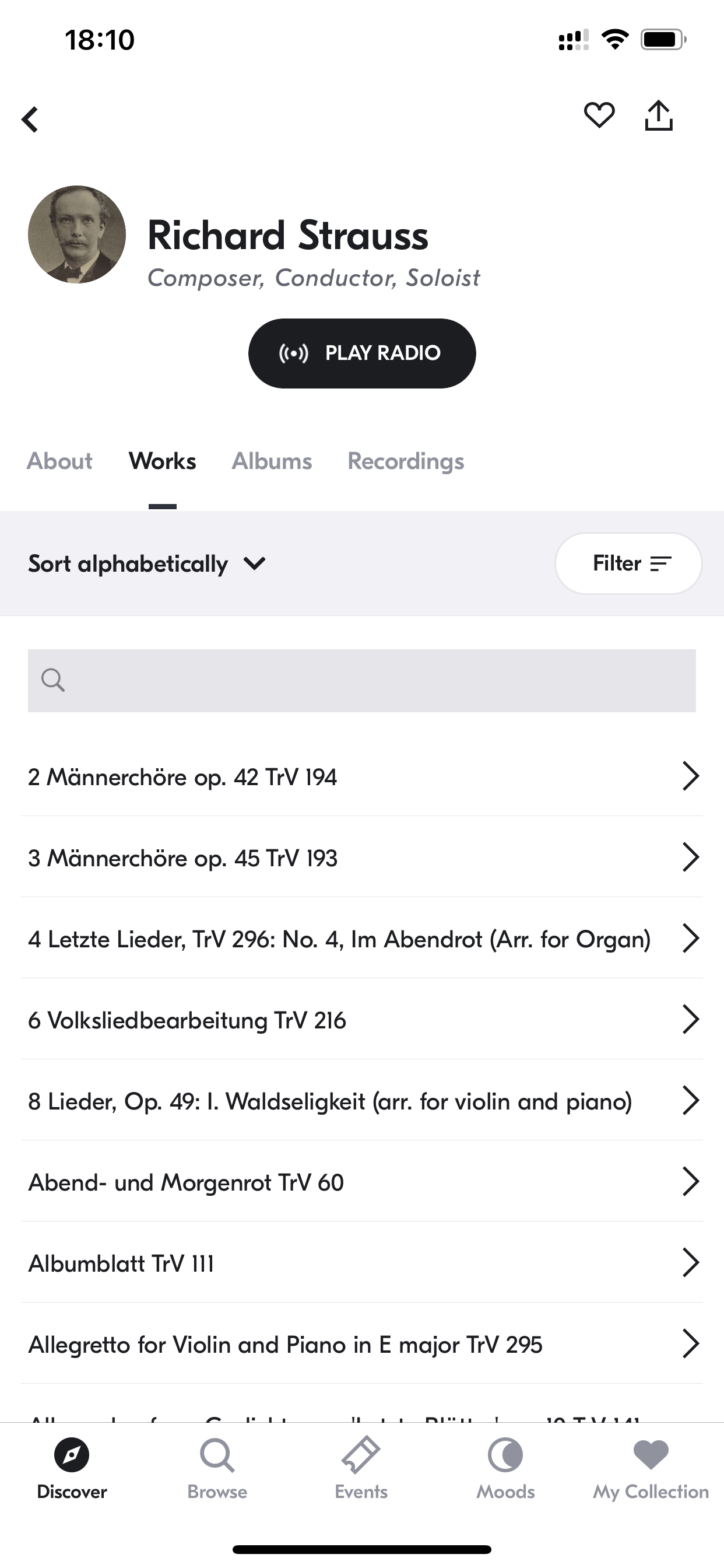
Task: Go to the Browse tab
Action: [217, 1468]
